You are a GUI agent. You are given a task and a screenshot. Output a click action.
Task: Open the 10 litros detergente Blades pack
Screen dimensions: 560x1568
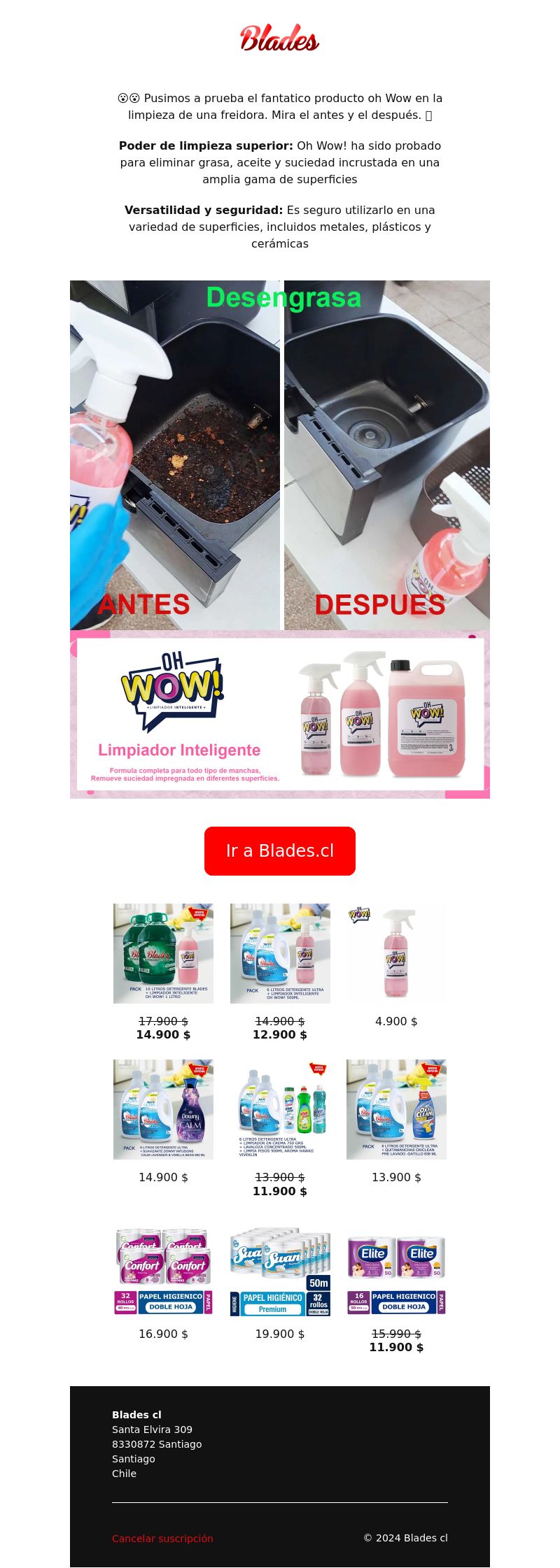(163, 953)
